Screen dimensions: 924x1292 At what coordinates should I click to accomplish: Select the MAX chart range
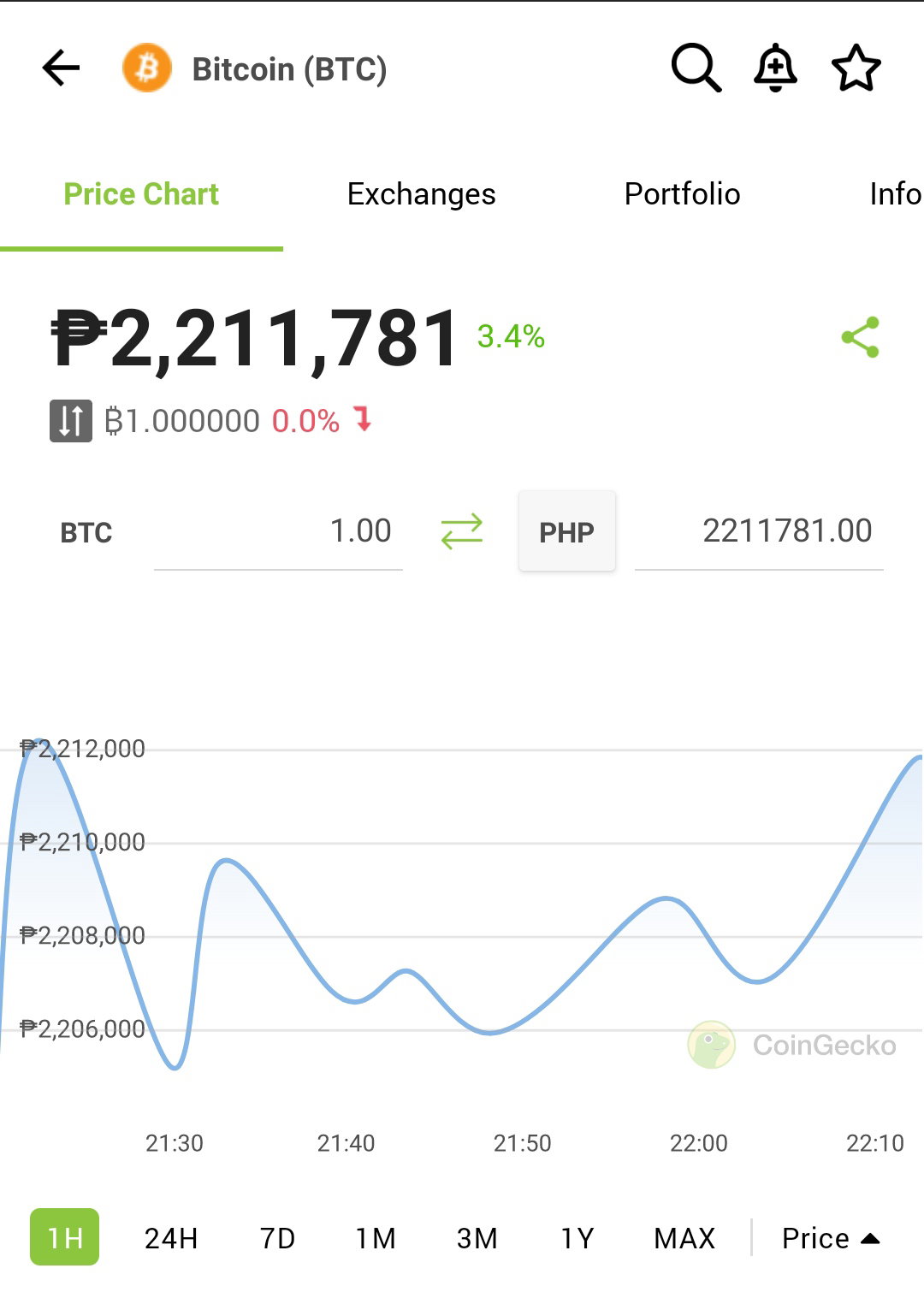[x=684, y=1238]
